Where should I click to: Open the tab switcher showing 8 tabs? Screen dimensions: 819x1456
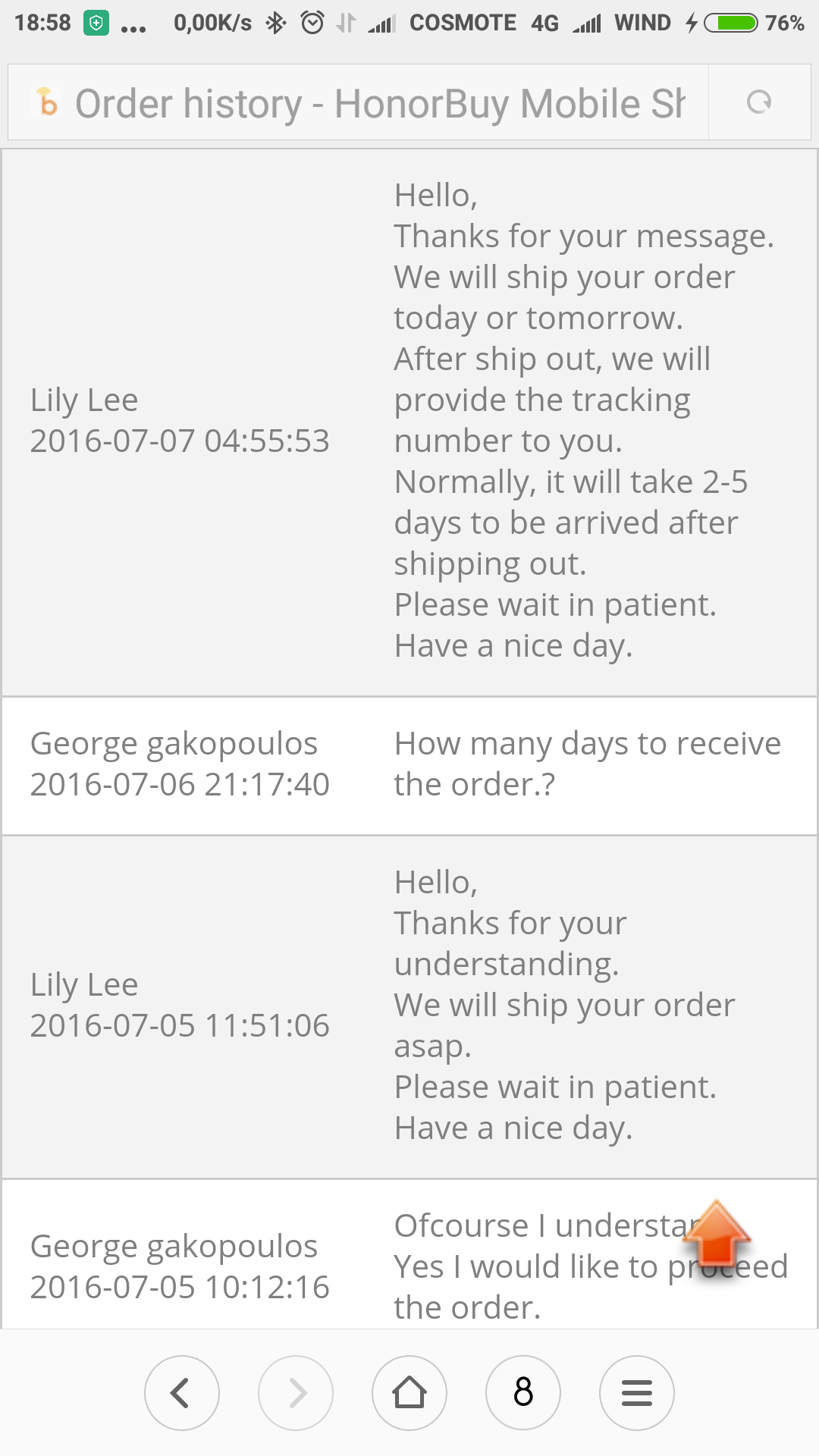point(523,1393)
